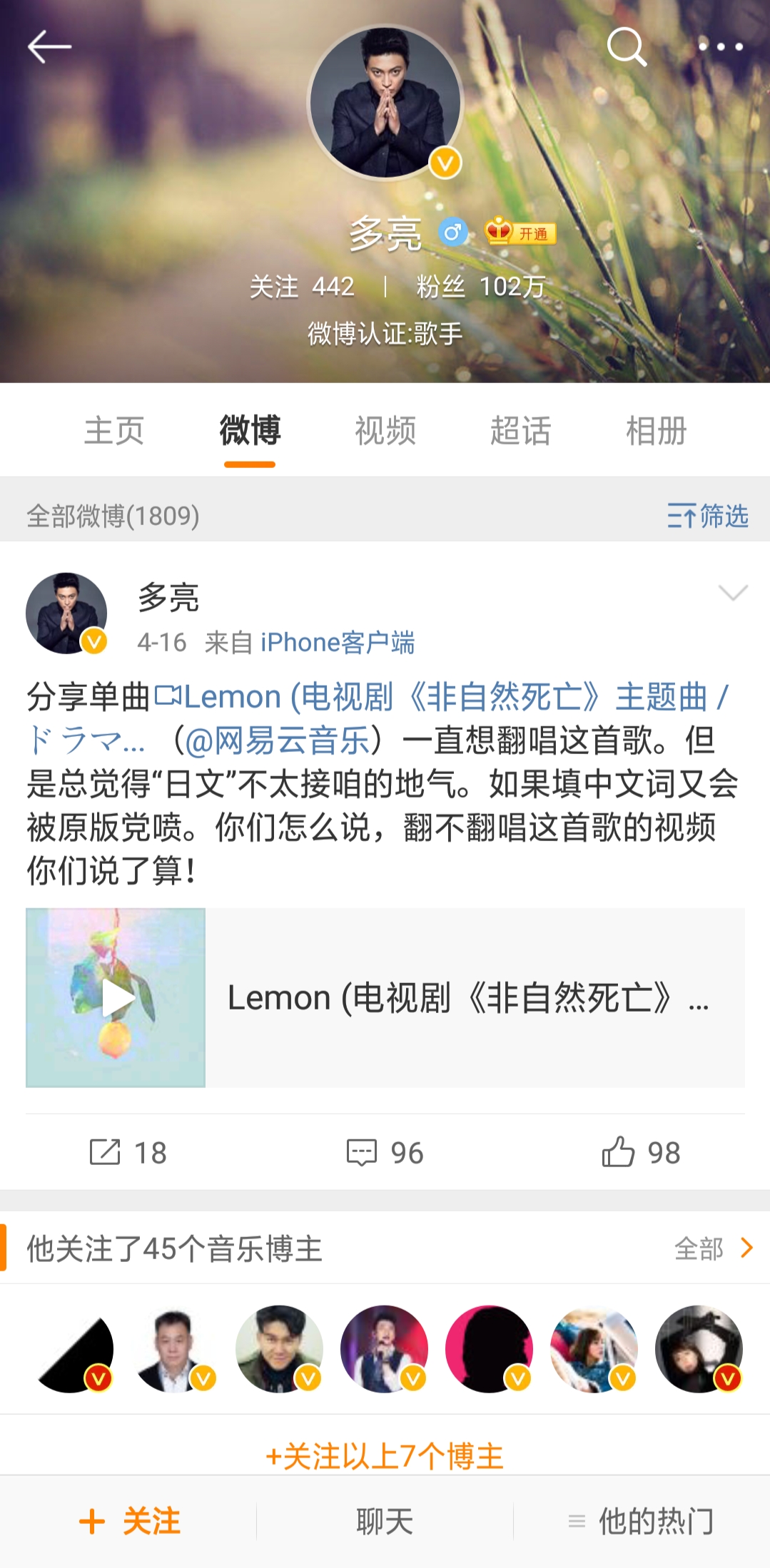The height and width of the screenshot is (1568, 770).
Task: Start a chat via 聊天
Action: [385, 1522]
